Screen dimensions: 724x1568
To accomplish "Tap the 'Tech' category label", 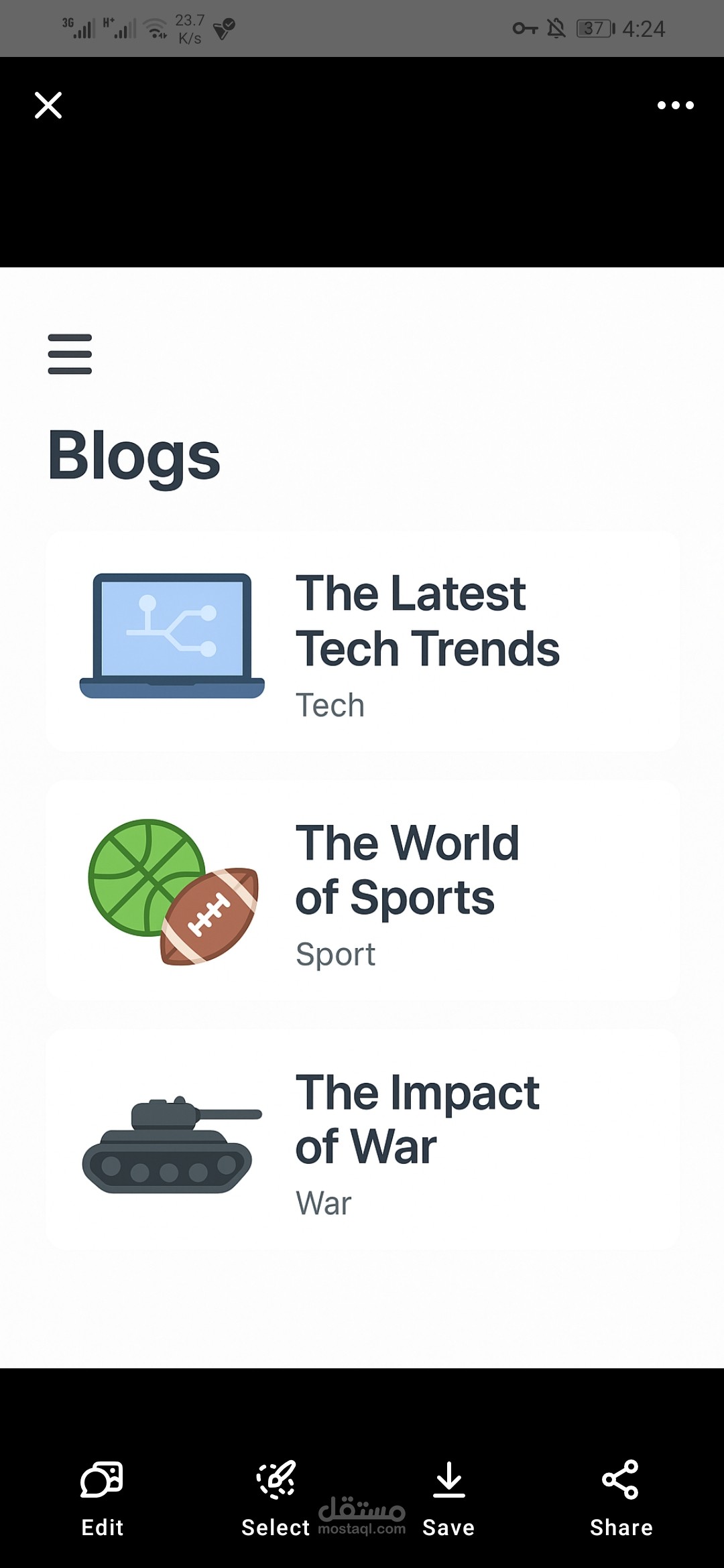I will pos(330,704).
